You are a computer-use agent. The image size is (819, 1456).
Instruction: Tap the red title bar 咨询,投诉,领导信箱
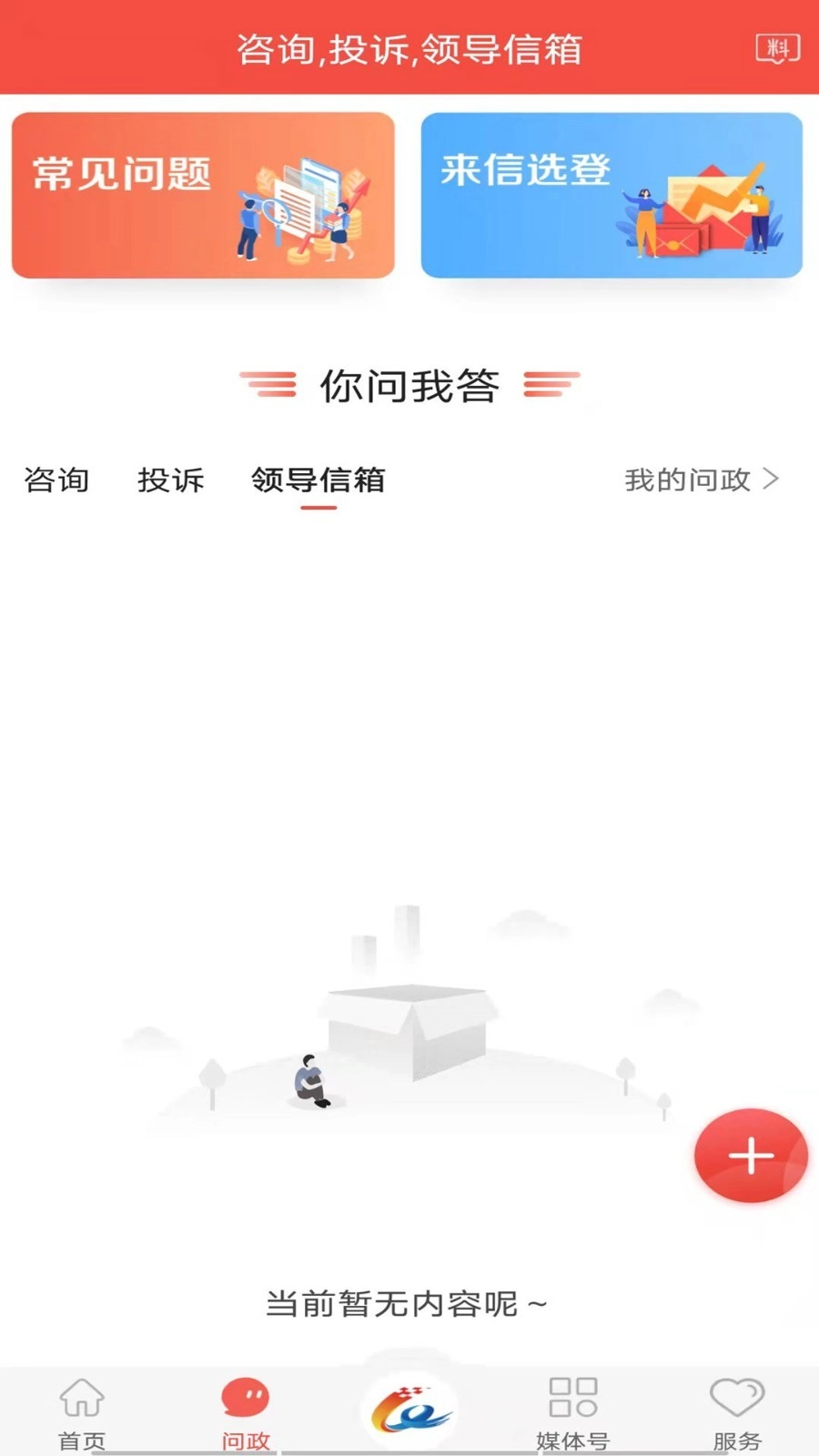click(x=409, y=50)
